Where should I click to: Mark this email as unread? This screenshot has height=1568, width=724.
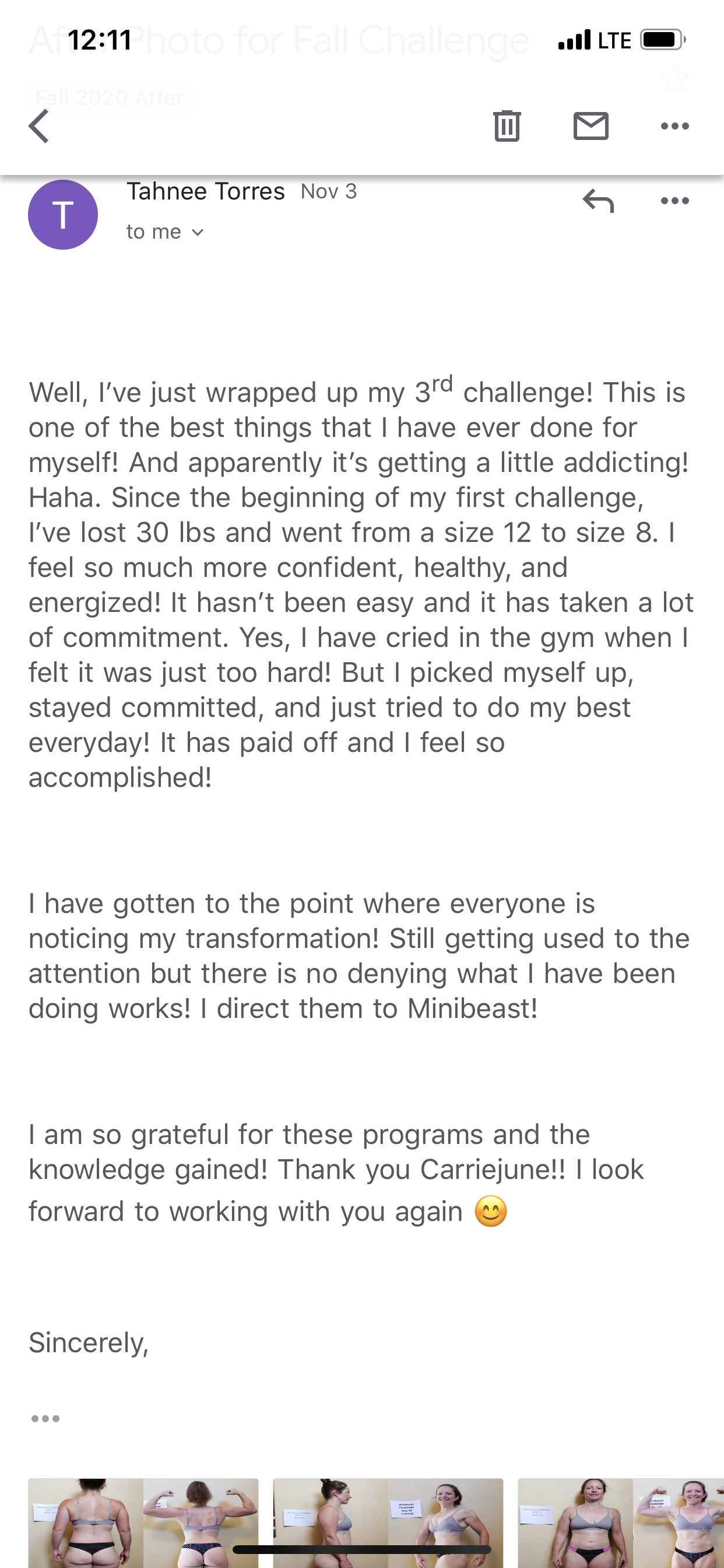tap(591, 126)
